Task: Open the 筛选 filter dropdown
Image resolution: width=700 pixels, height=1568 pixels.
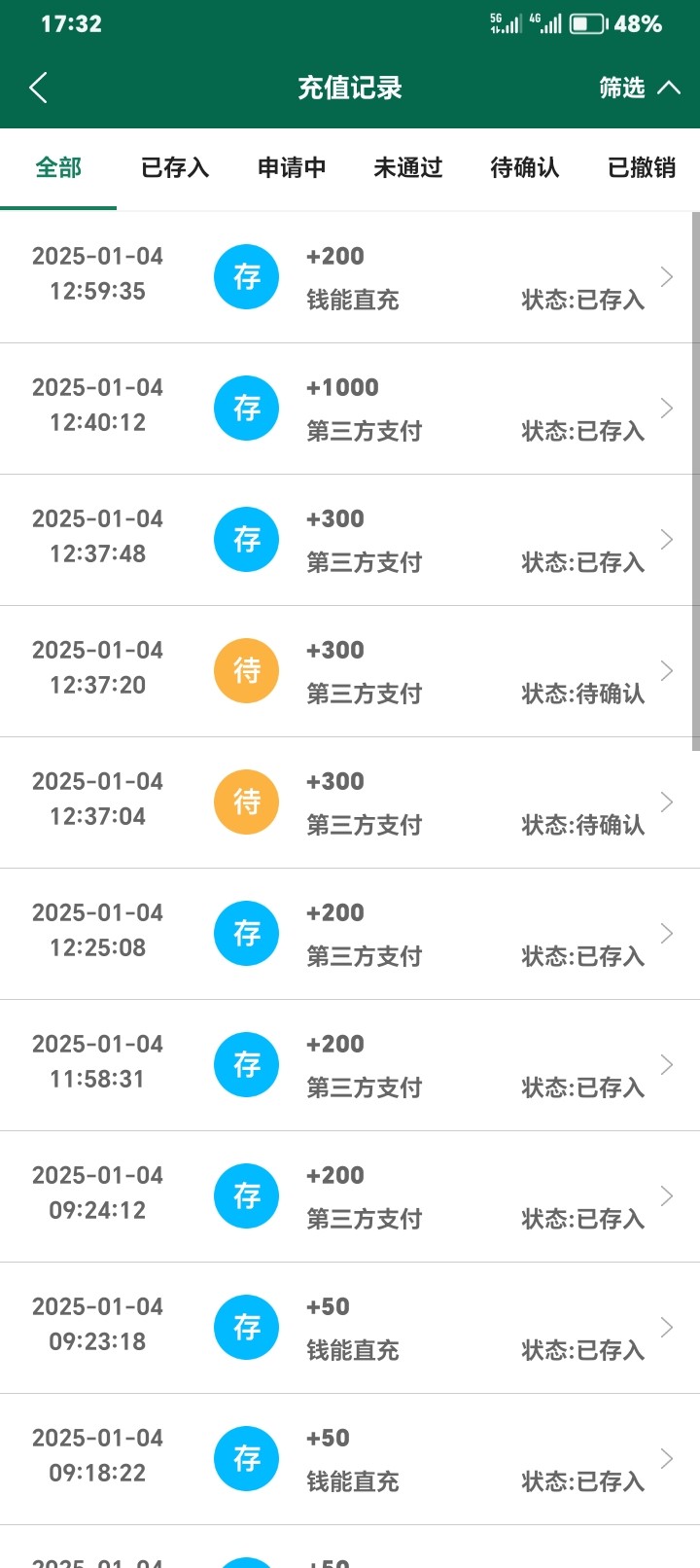Action: [639, 88]
